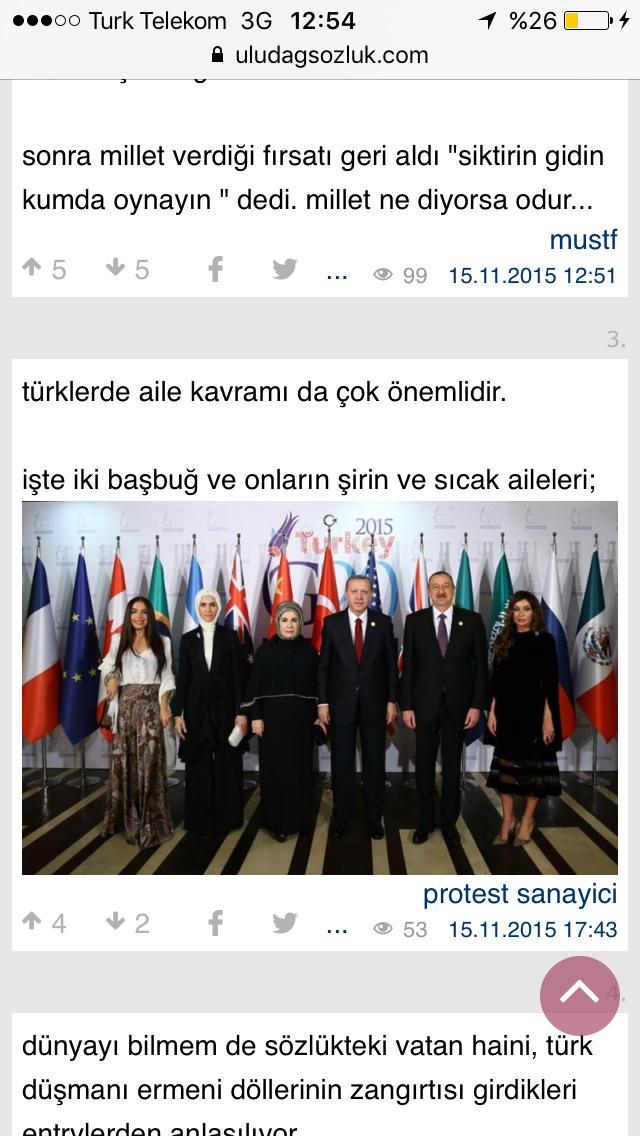Screen dimensions: 640x1136
Task: Open the 15.11.2015 12:51 entry permalink
Action: 533,276
